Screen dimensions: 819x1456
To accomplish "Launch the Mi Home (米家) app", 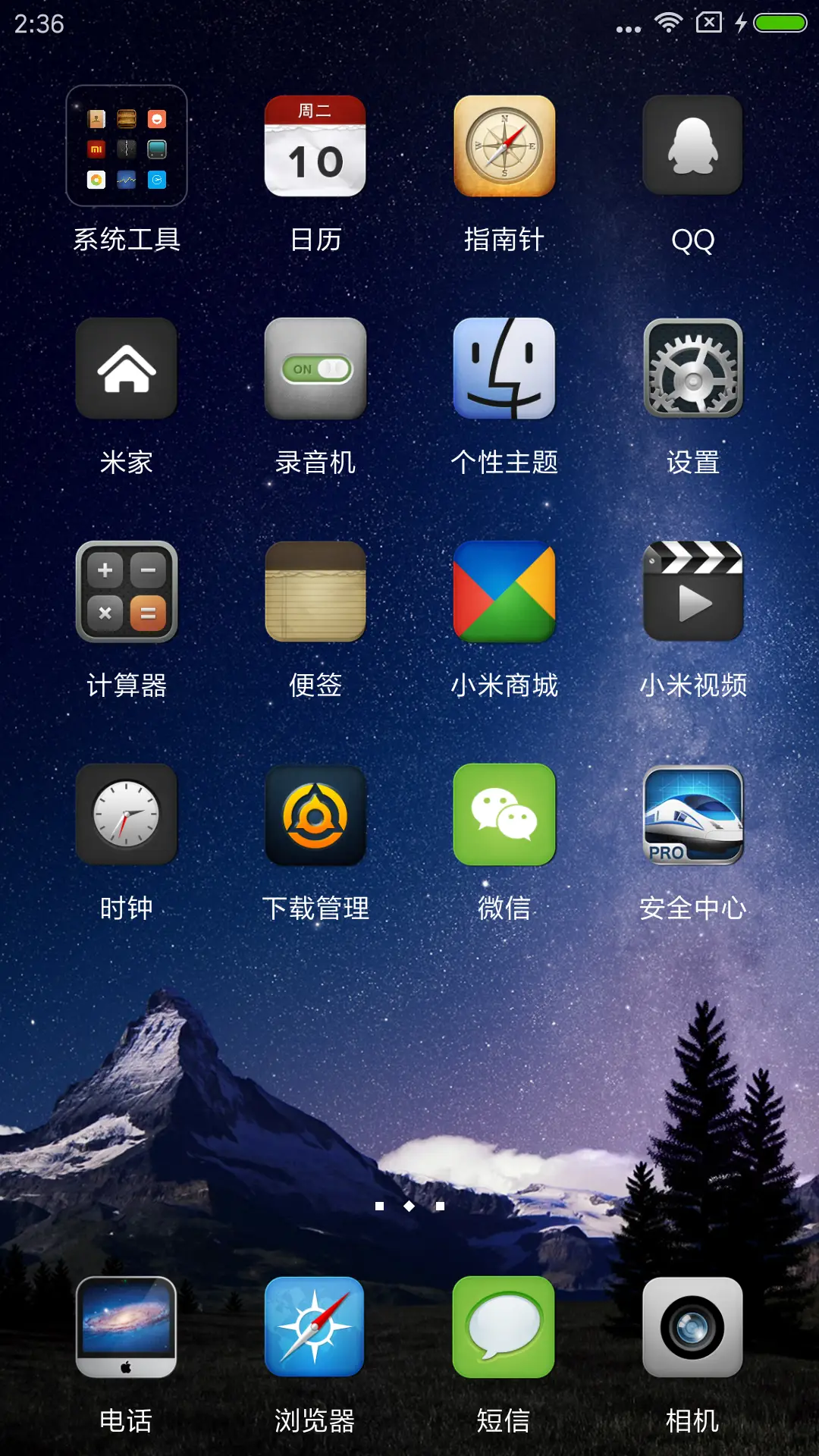I will coord(126,369).
